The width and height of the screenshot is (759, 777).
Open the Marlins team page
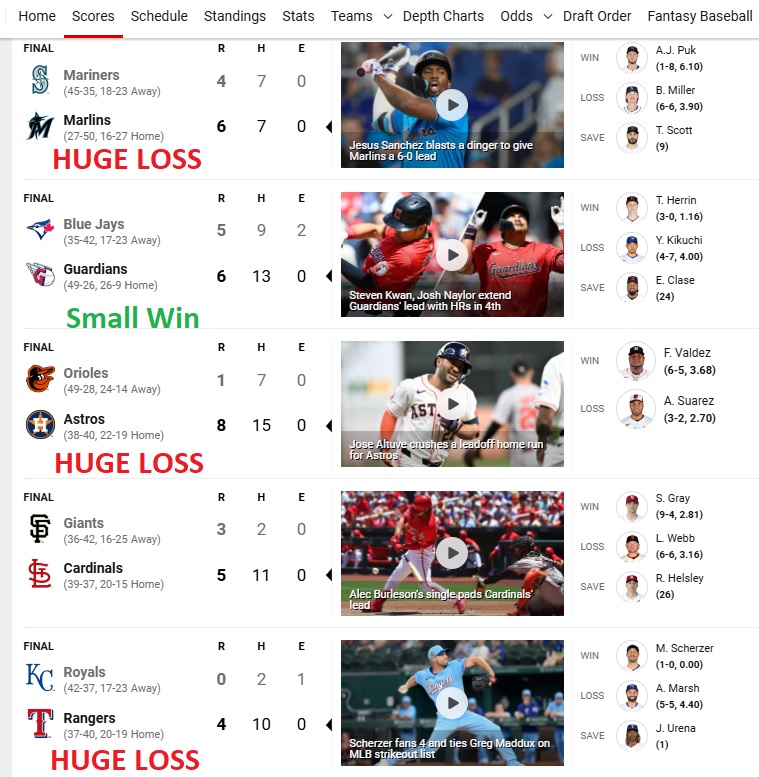click(86, 120)
